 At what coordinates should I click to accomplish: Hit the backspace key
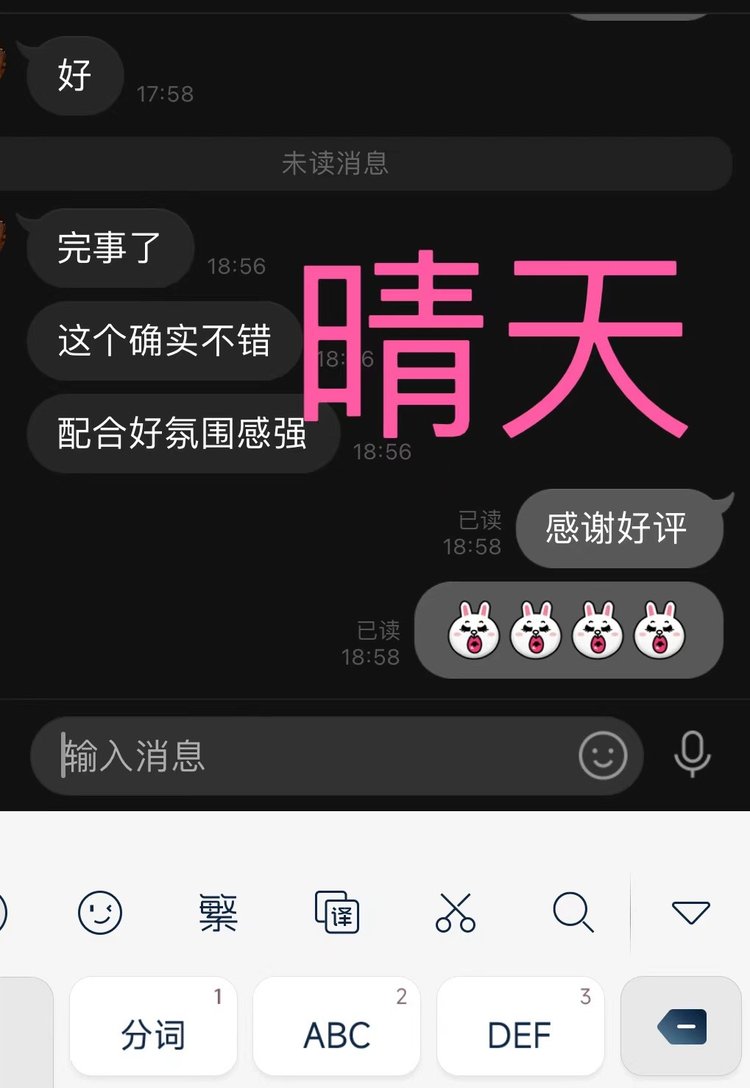pos(682,1027)
